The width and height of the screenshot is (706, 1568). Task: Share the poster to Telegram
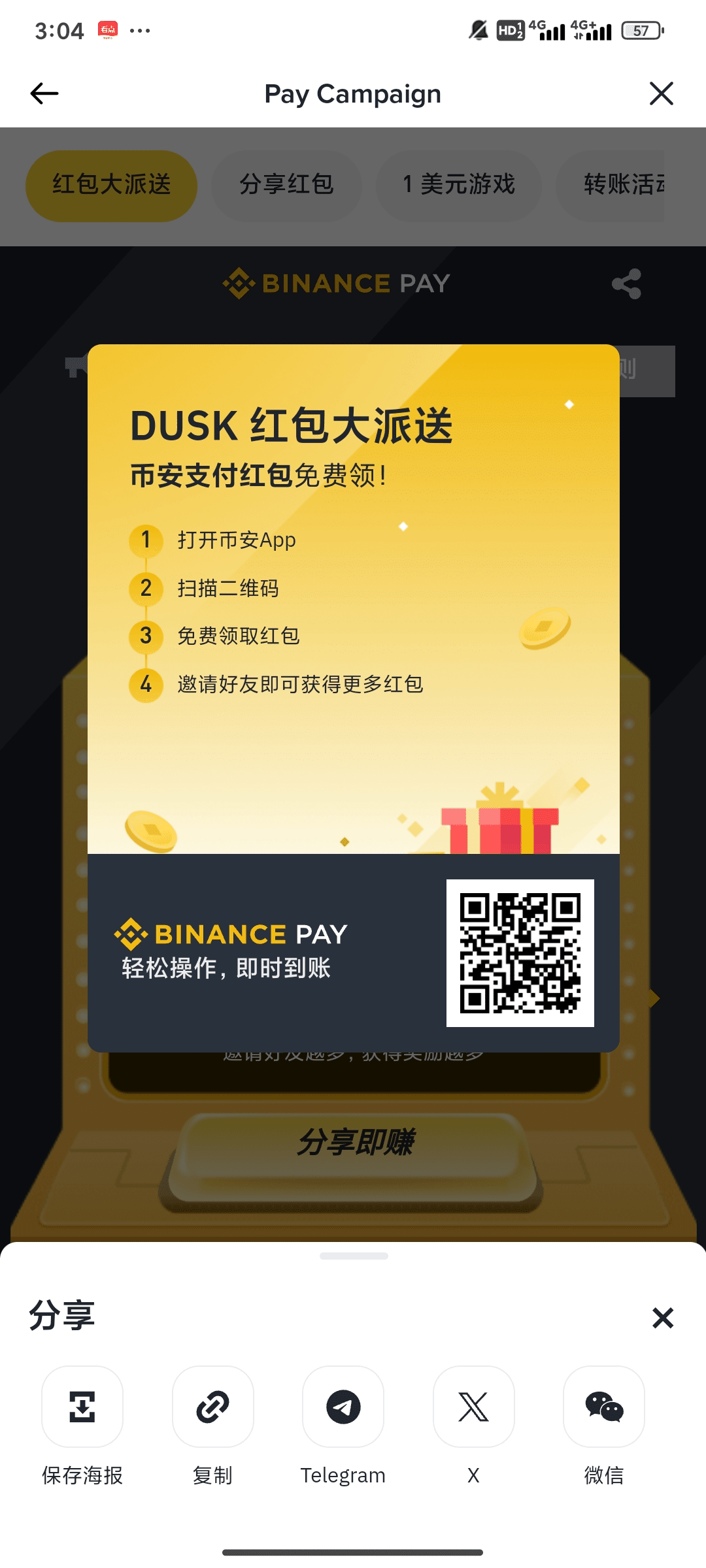[x=343, y=1407]
